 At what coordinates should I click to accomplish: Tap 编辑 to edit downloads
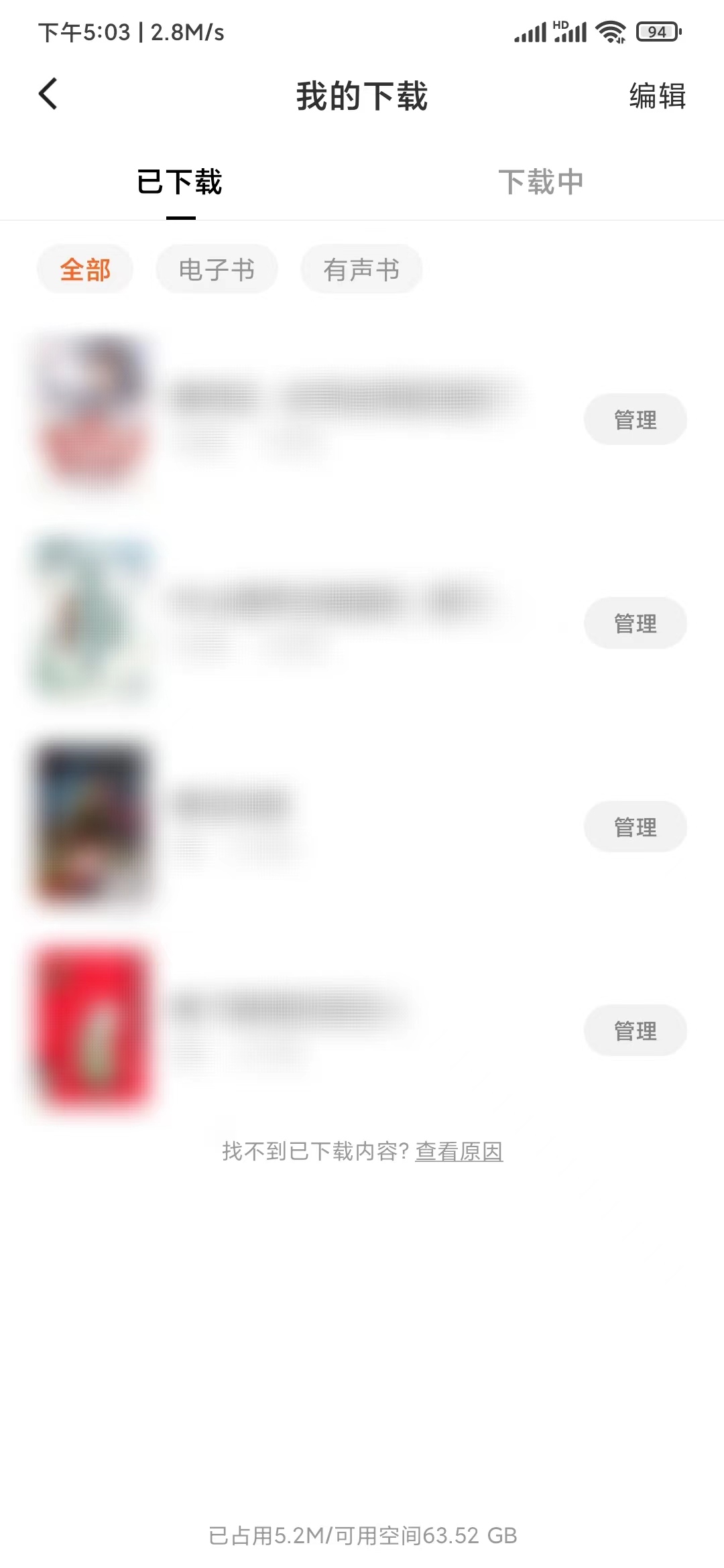coord(657,96)
